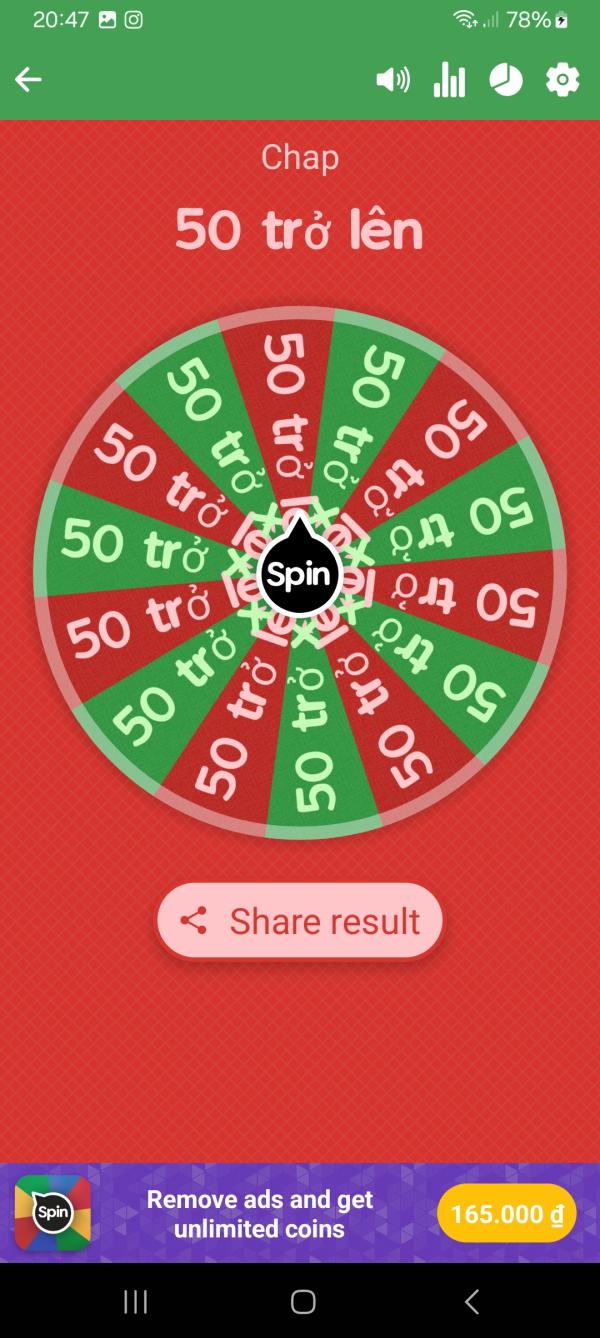Open the bar chart statistics
This screenshot has height=1338, width=600.
coord(449,80)
